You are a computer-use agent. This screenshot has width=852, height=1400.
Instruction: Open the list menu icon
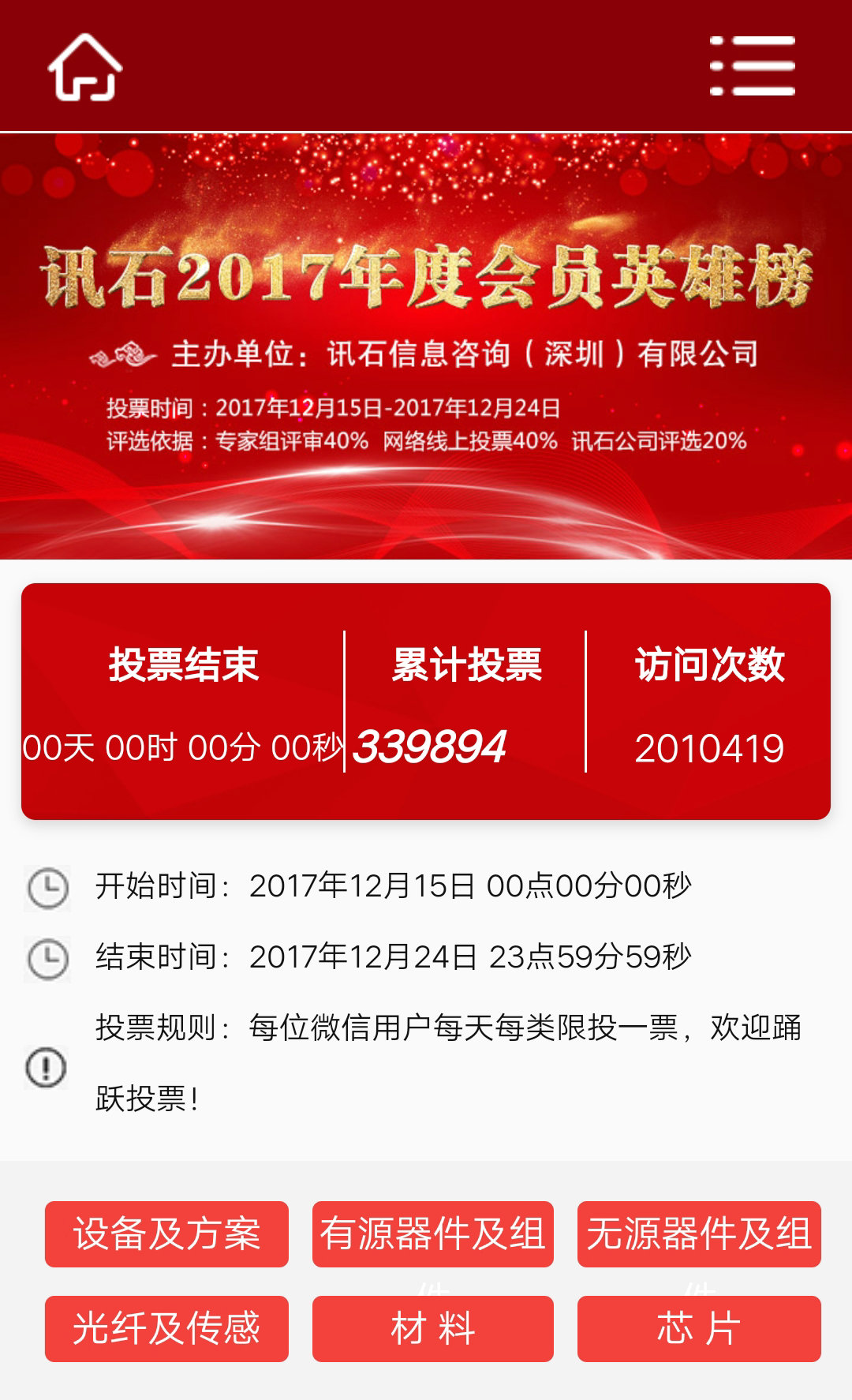click(x=752, y=66)
